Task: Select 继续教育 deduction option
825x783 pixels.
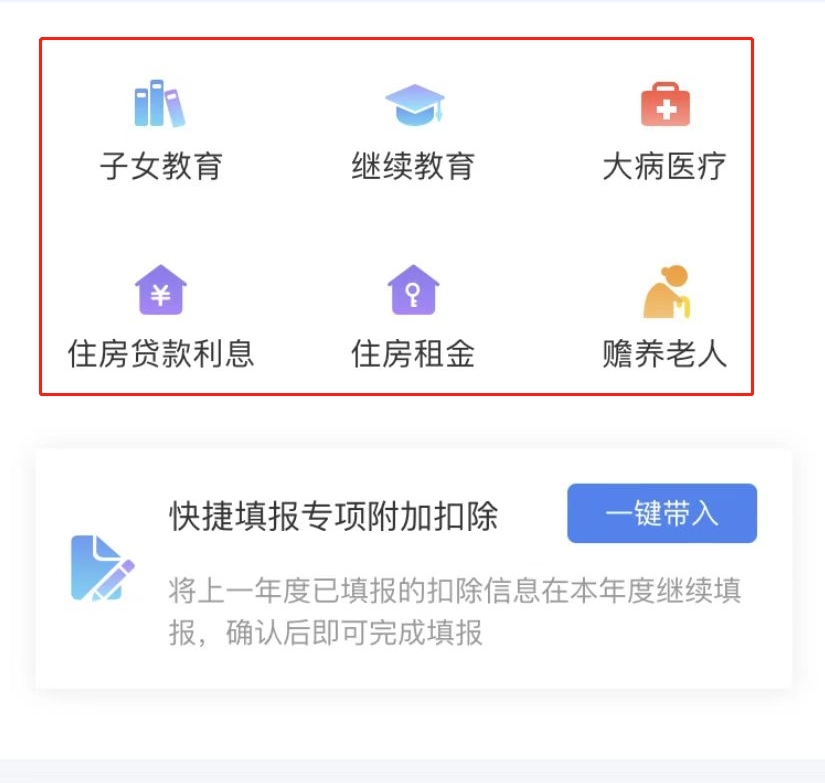Action: pos(413,128)
